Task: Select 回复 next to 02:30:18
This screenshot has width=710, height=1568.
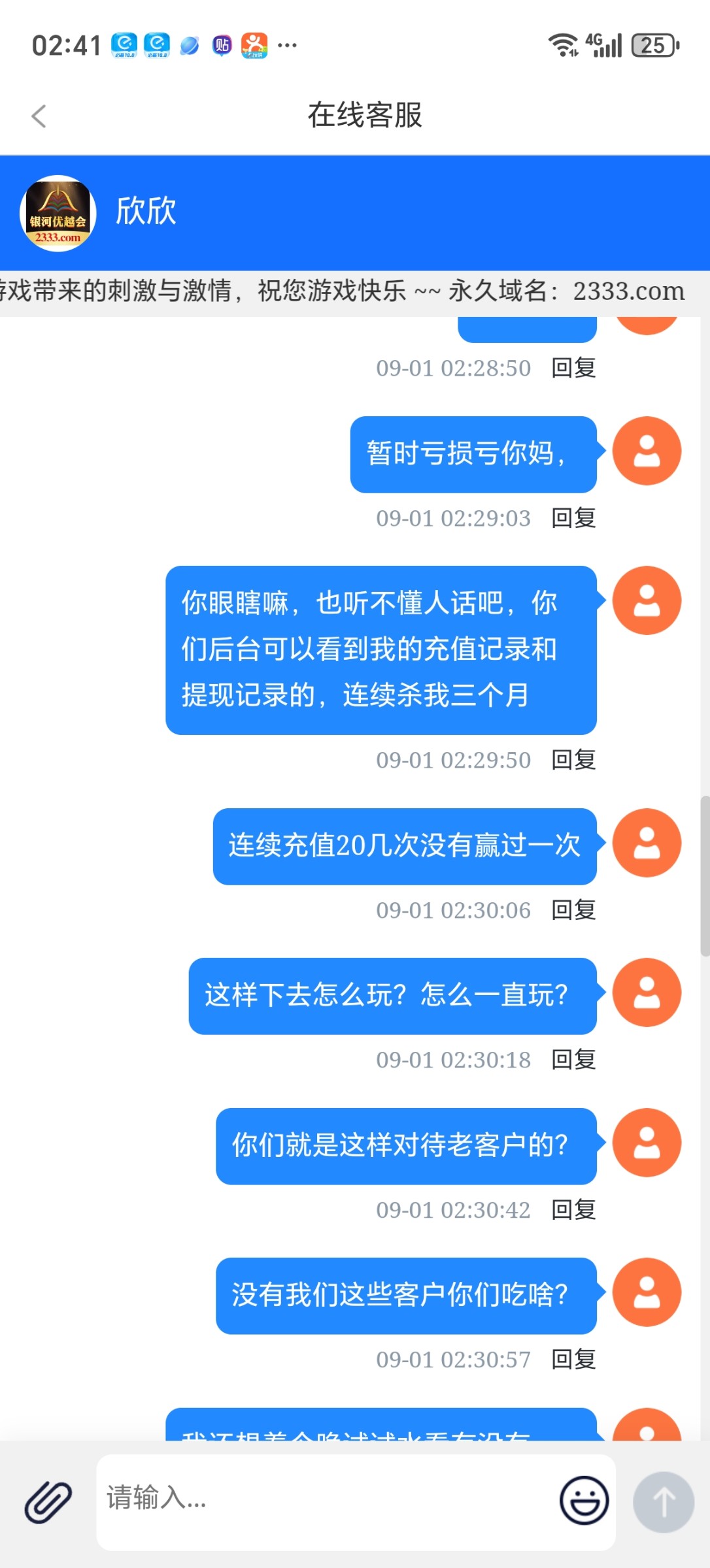Action: point(573,1060)
